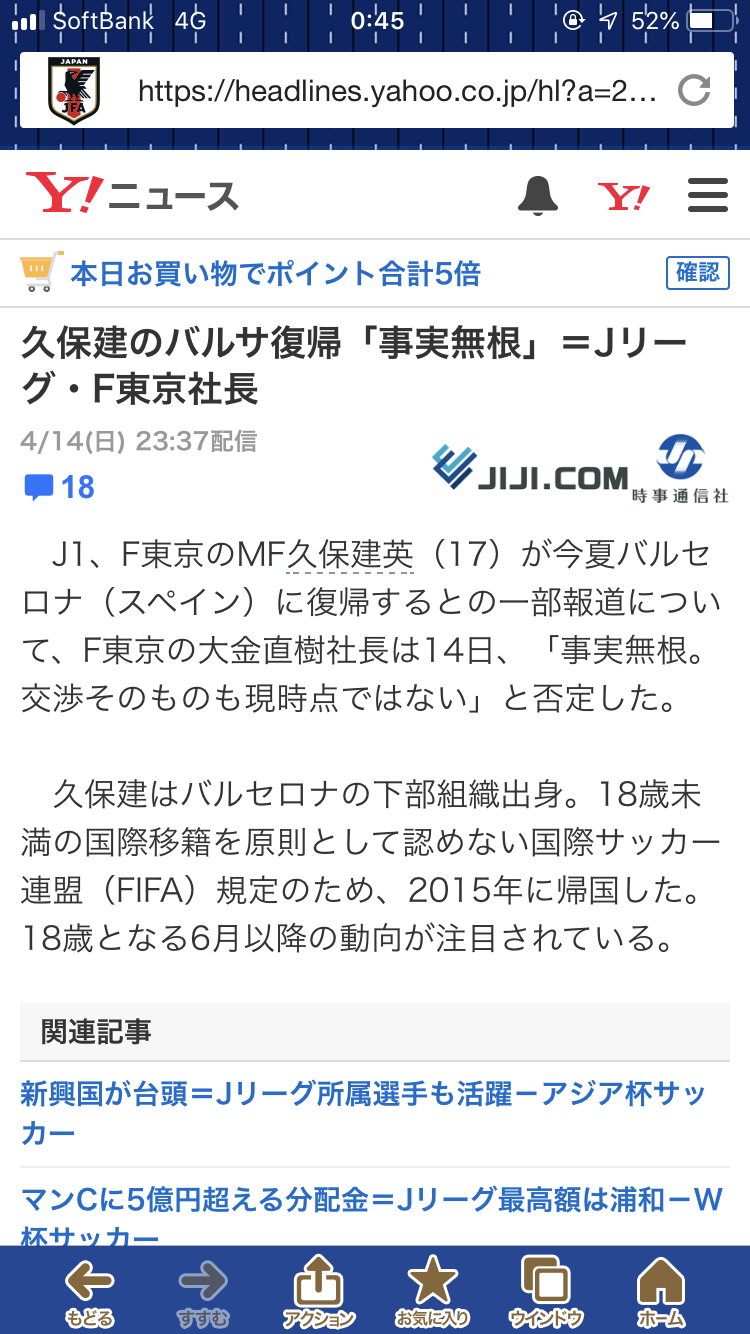The height and width of the screenshot is (1334, 750).
Task: Open the アクション share menu
Action: click(318, 1291)
